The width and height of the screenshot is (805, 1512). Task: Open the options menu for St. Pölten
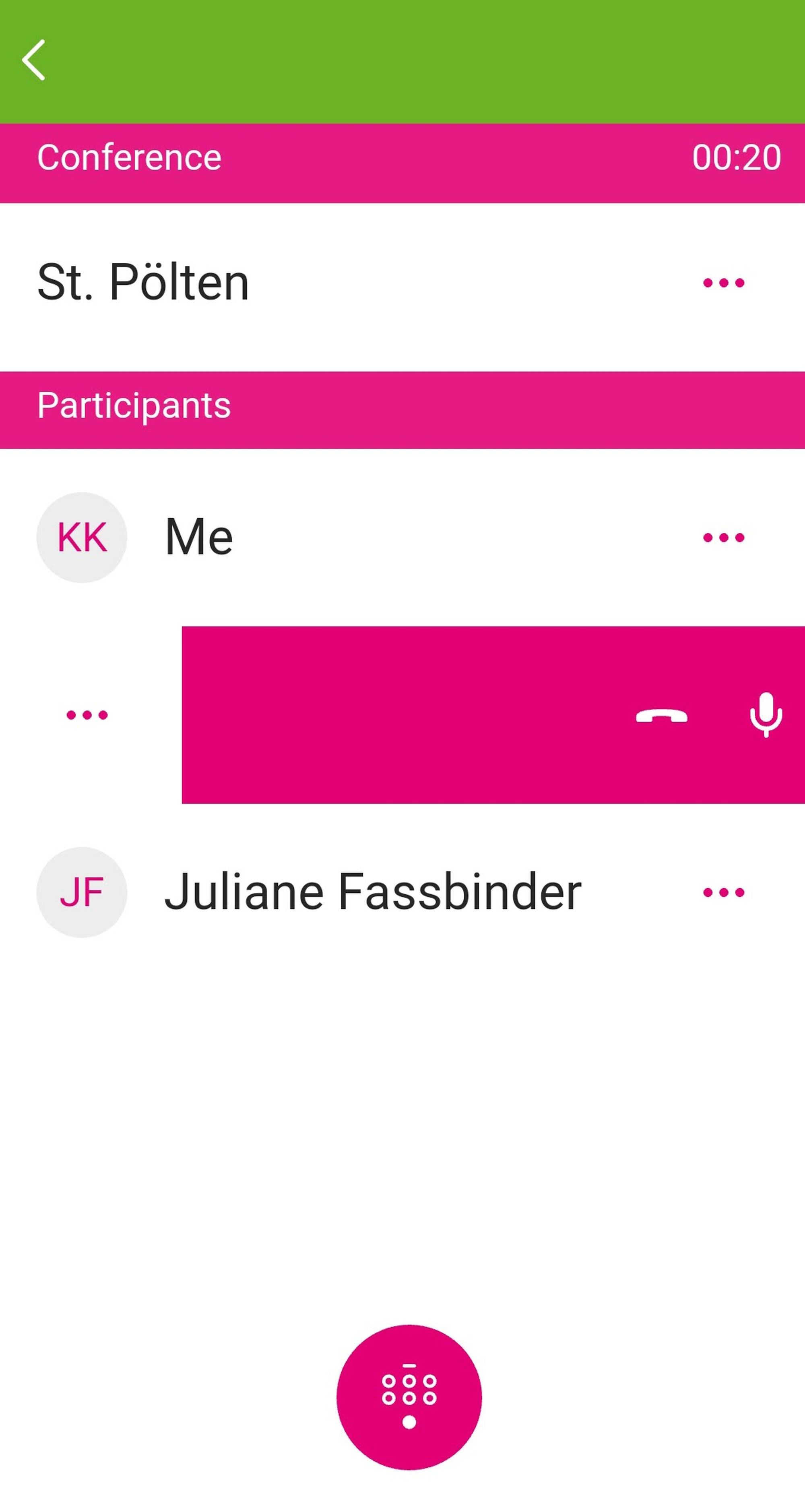pyautogui.click(x=723, y=283)
